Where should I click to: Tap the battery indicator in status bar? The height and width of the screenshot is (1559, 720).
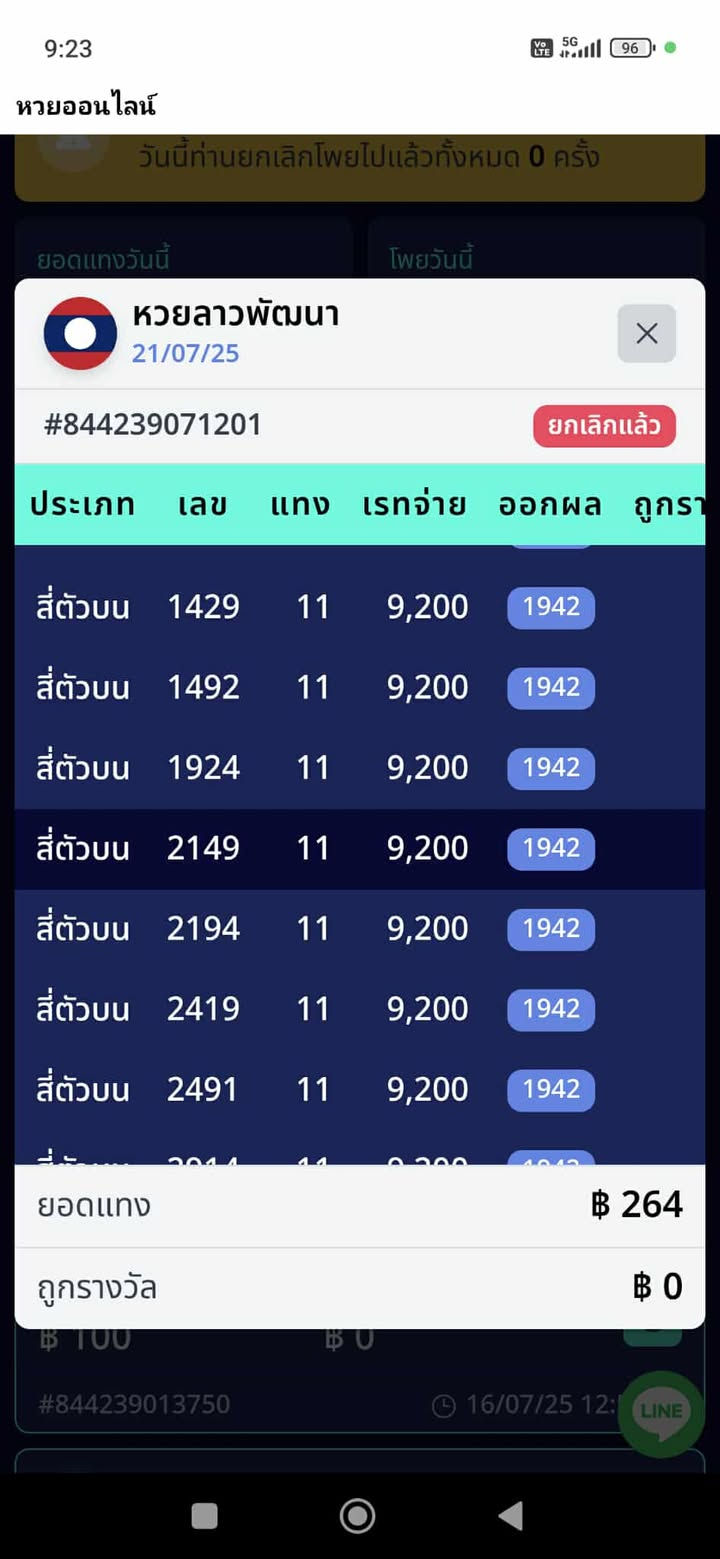pos(629,47)
